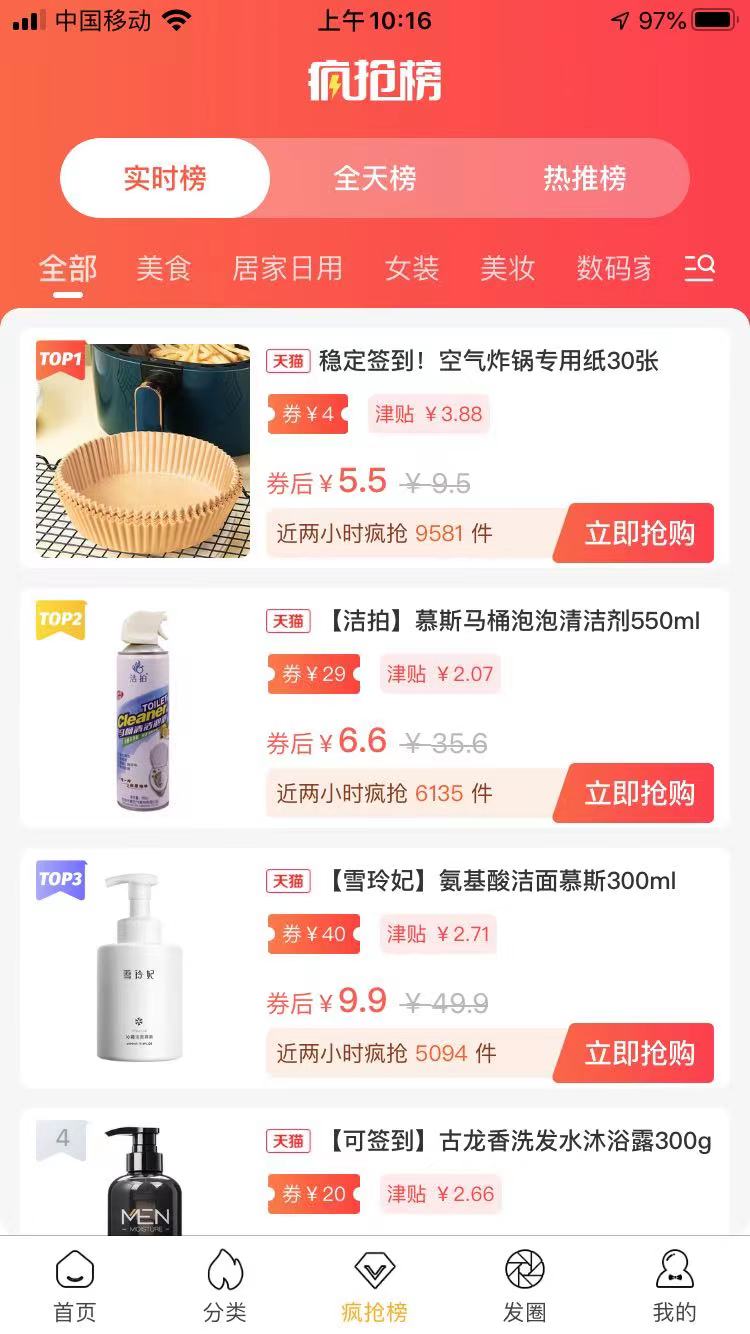Open the filter icon beside 数码家
750x1334 pixels.
(701, 268)
